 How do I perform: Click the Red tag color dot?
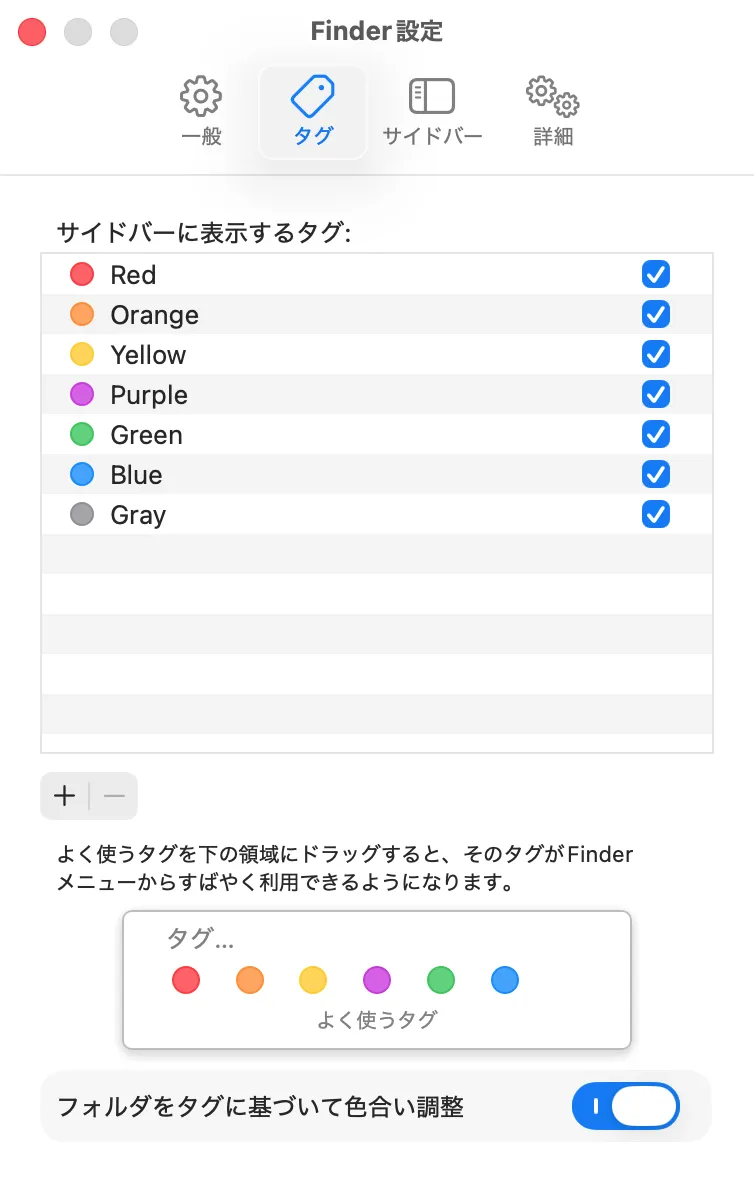tap(81, 274)
